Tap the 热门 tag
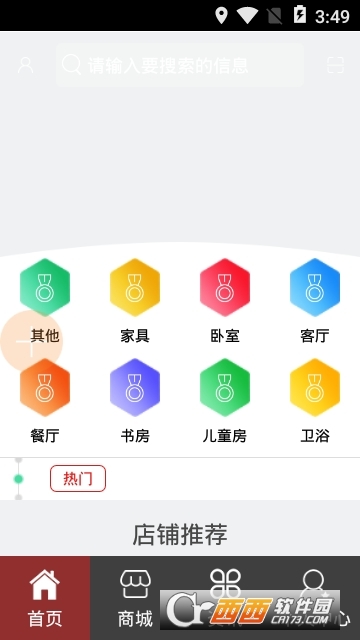 pyautogui.click(x=78, y=478)
